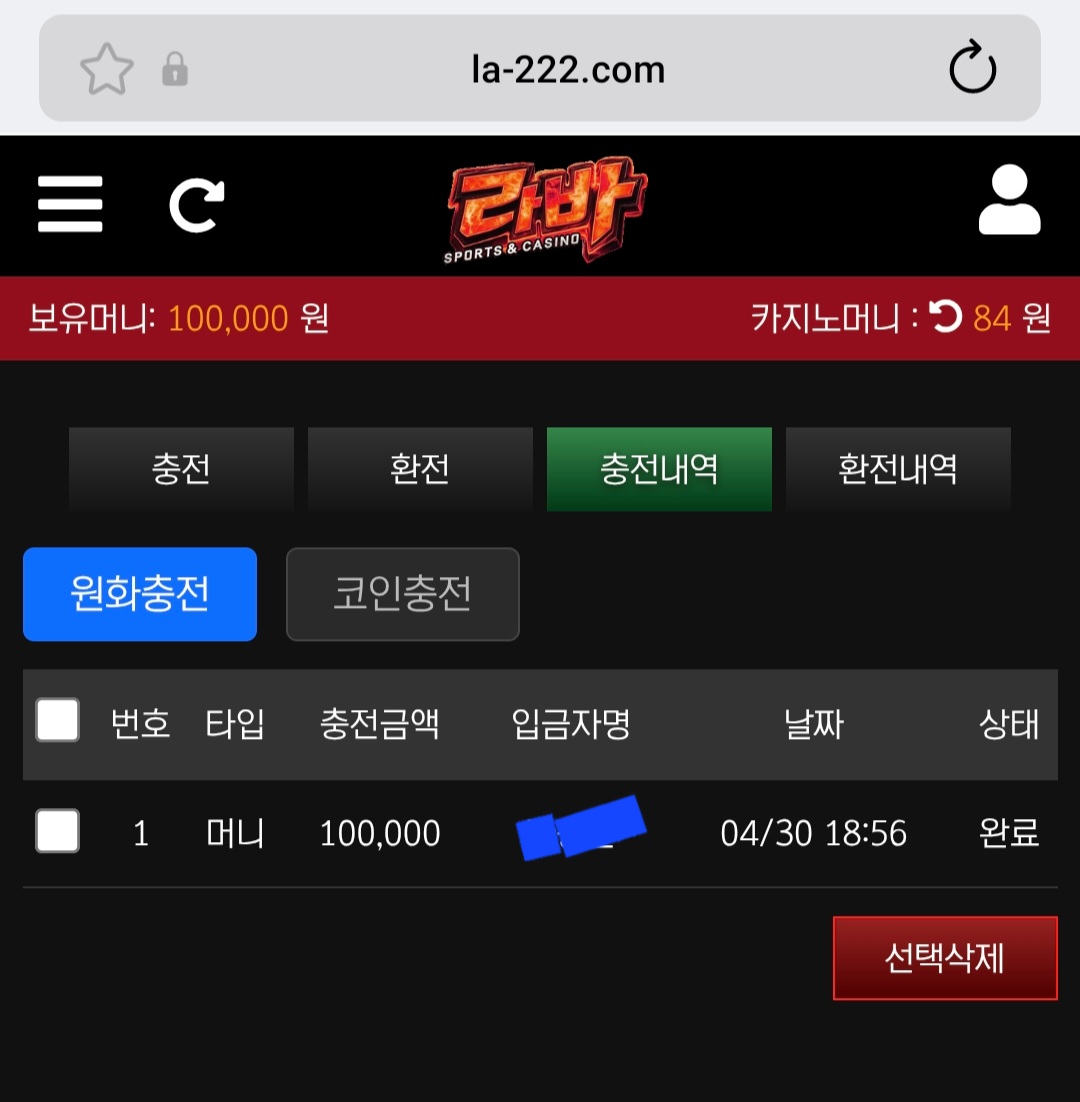Tap the white refresh icon in header
The image size is (1080, 1102).
[197, 205]
